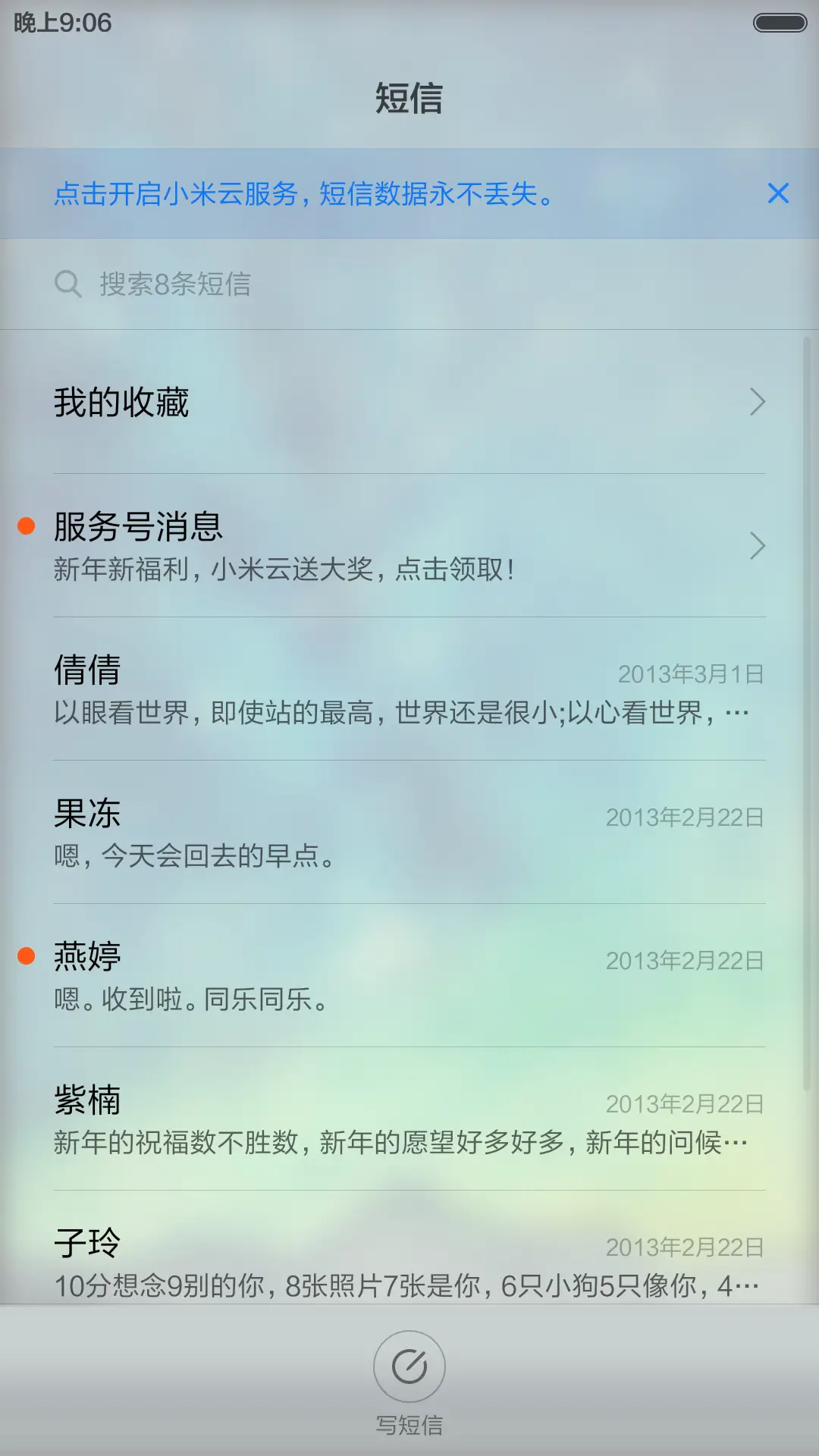Click the search magnifier icon
The height and width of the screenshot is (1456, 819).
tap(68, 284)
